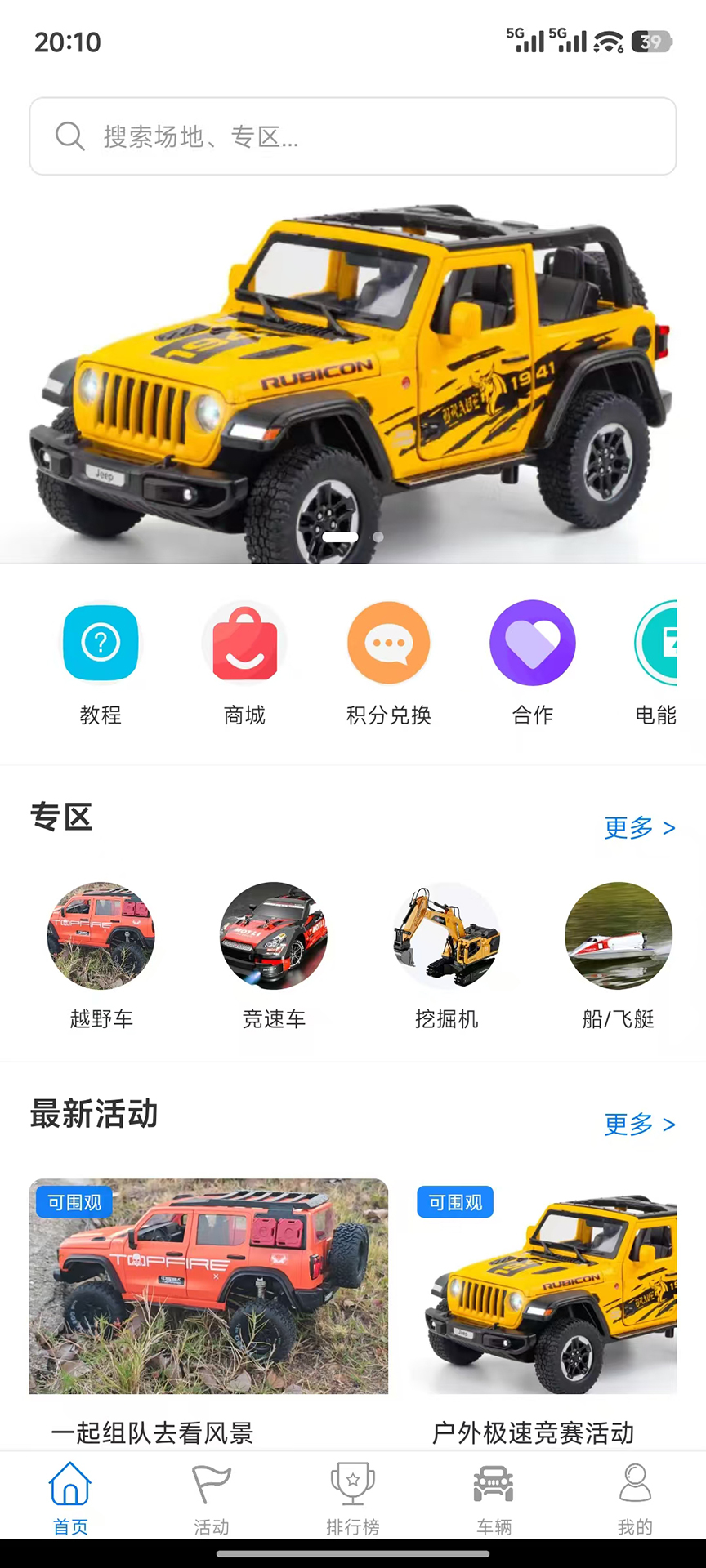The image size is (706, 1568).
Task: Open 更多 link in the 最新活动 section
Action: pos(640,1125)
